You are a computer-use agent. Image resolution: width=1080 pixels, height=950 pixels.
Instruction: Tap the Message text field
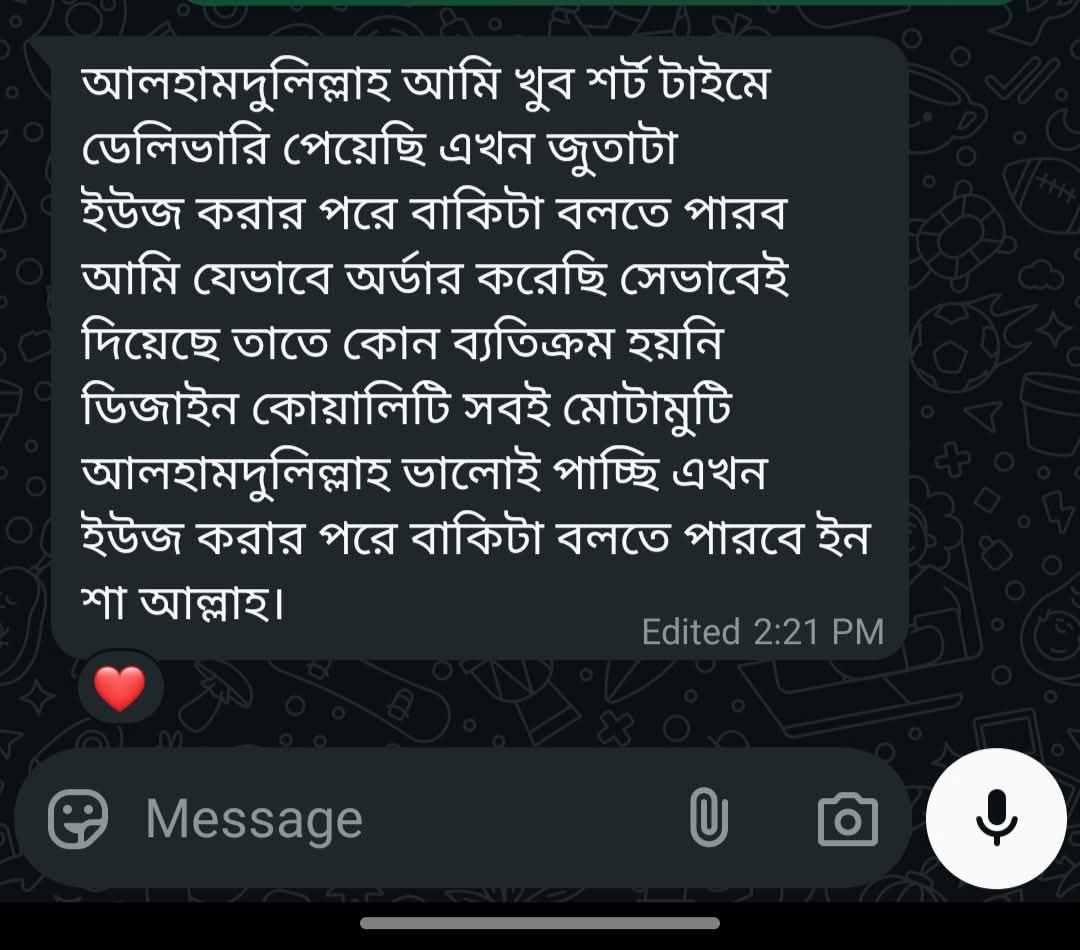[x=400, y=819]
